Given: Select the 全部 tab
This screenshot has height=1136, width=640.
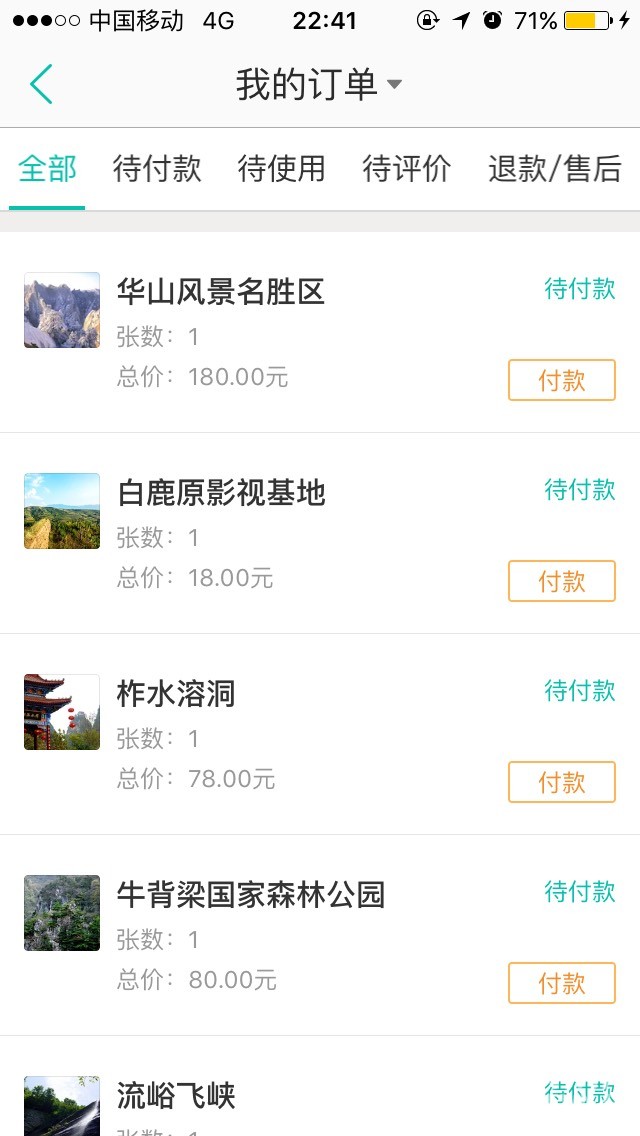Looking at the screenshot, I should point(47,169).
